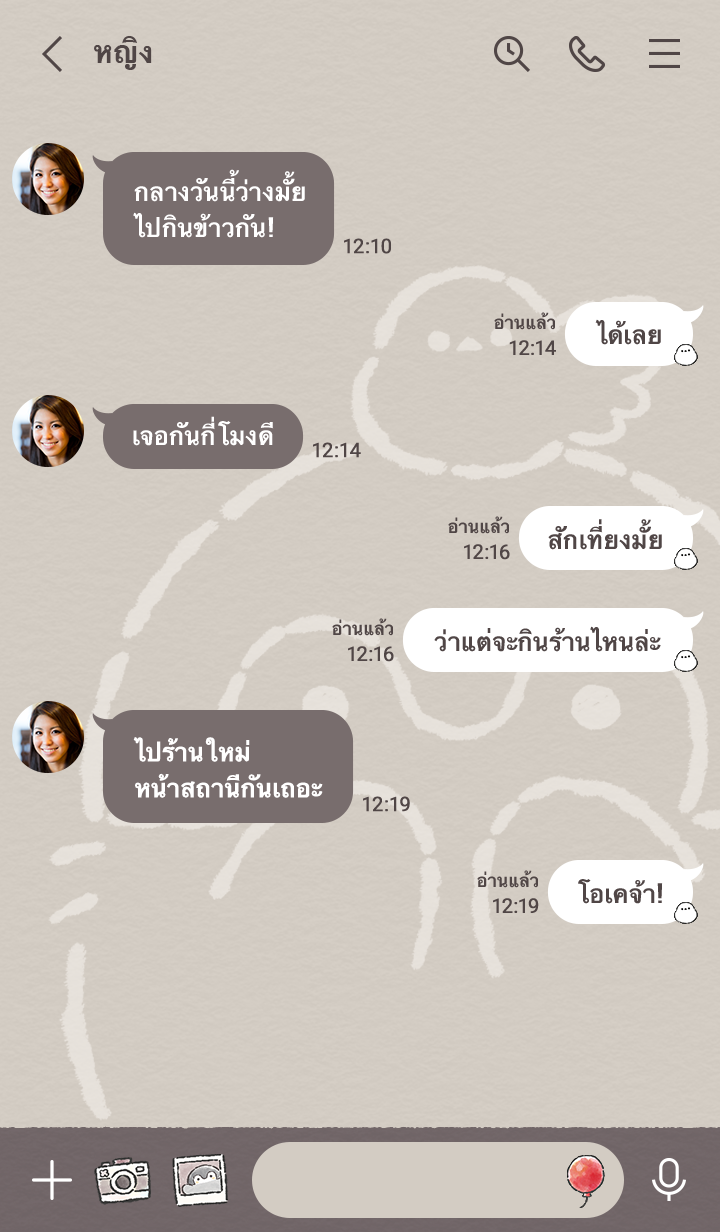Go back from the chat with หญิง
The image size is (720, 1232).
pos(52,54)
